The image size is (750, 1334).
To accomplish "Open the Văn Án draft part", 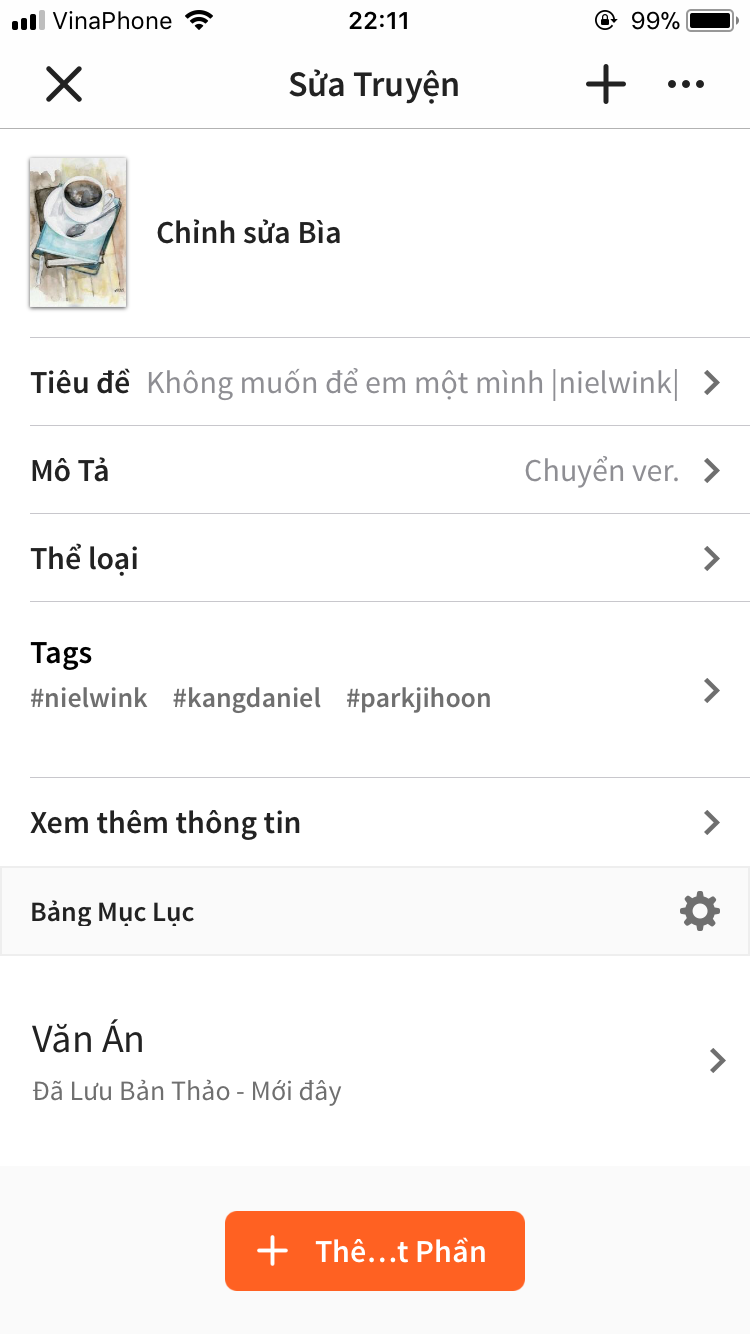I will [375, 1060].
